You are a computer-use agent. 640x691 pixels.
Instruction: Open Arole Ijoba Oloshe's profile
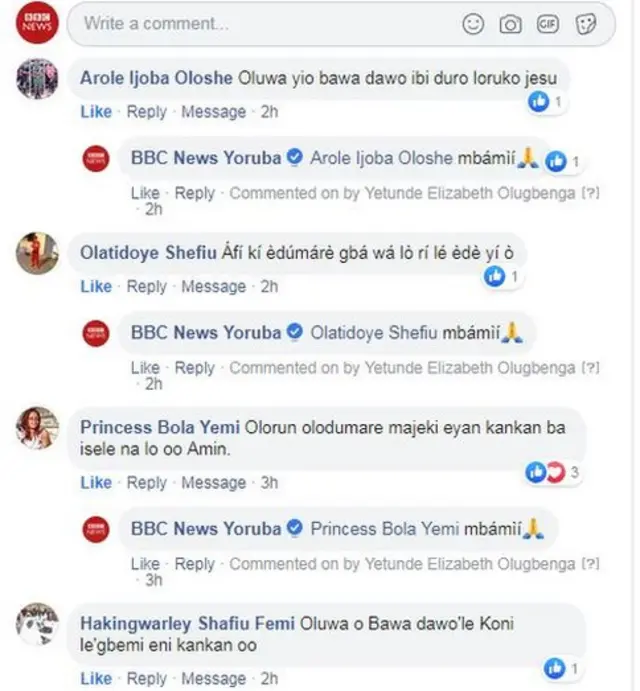pos(156,78)
